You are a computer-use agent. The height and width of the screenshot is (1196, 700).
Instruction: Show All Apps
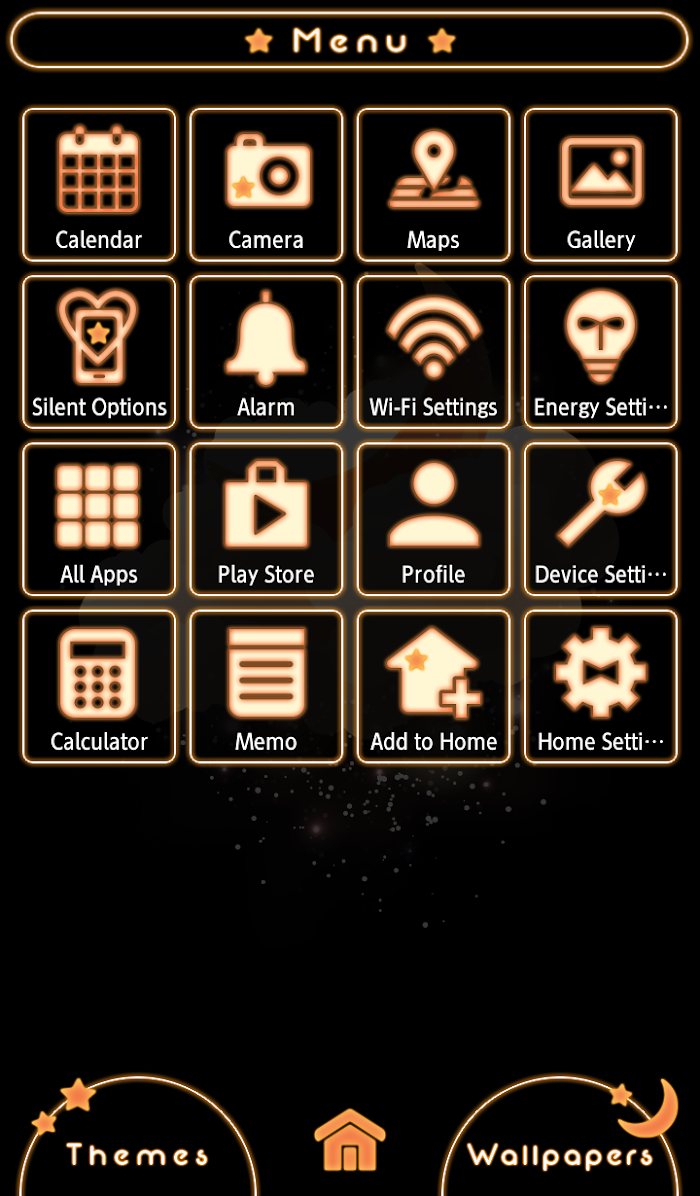tap(99, 519)
